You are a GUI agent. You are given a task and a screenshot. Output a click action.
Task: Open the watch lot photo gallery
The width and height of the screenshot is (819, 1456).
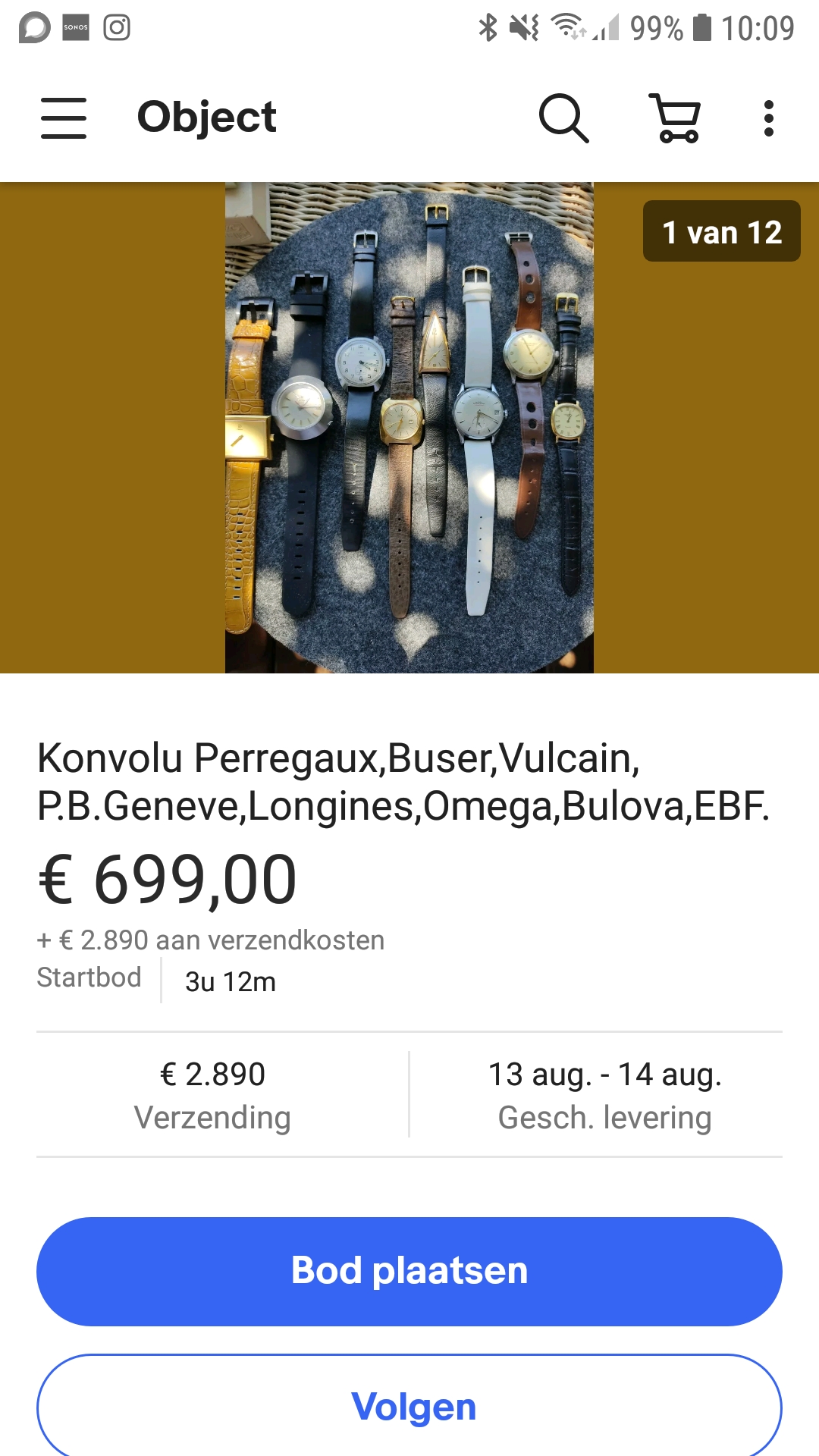409,428
